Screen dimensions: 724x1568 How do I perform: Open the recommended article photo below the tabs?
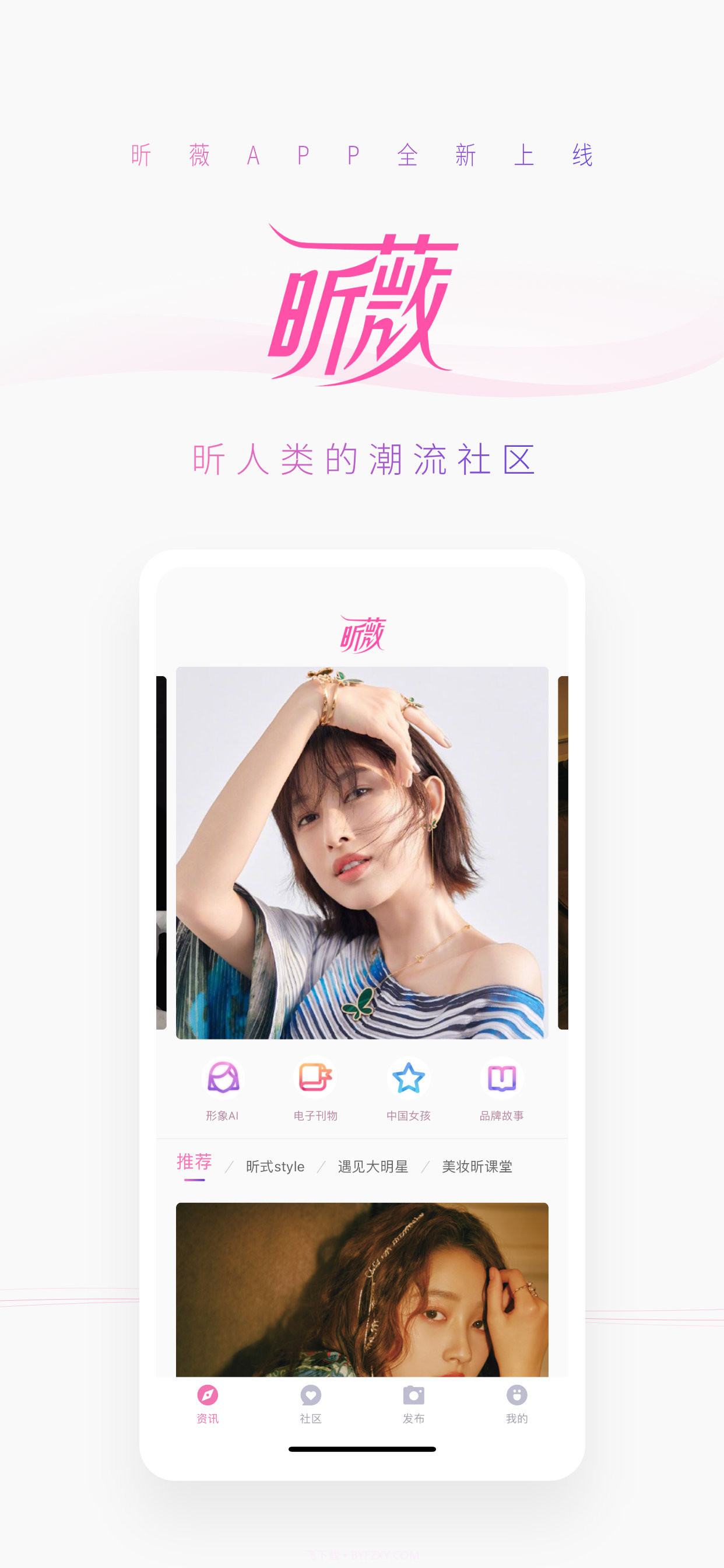(x=361, y=1290)
